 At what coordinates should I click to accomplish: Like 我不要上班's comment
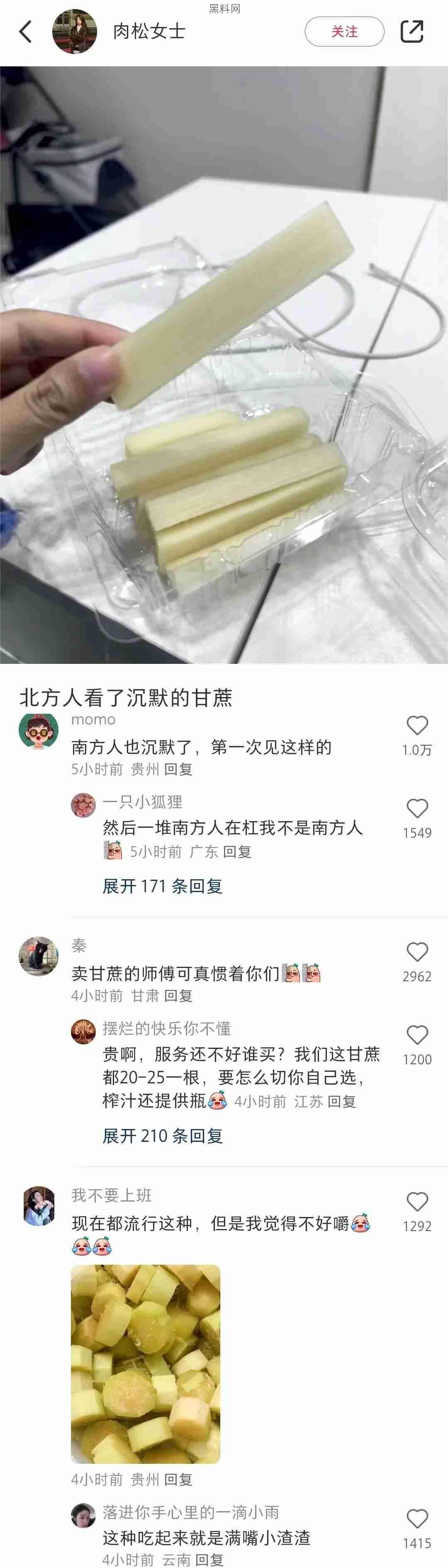[417, 1202]
